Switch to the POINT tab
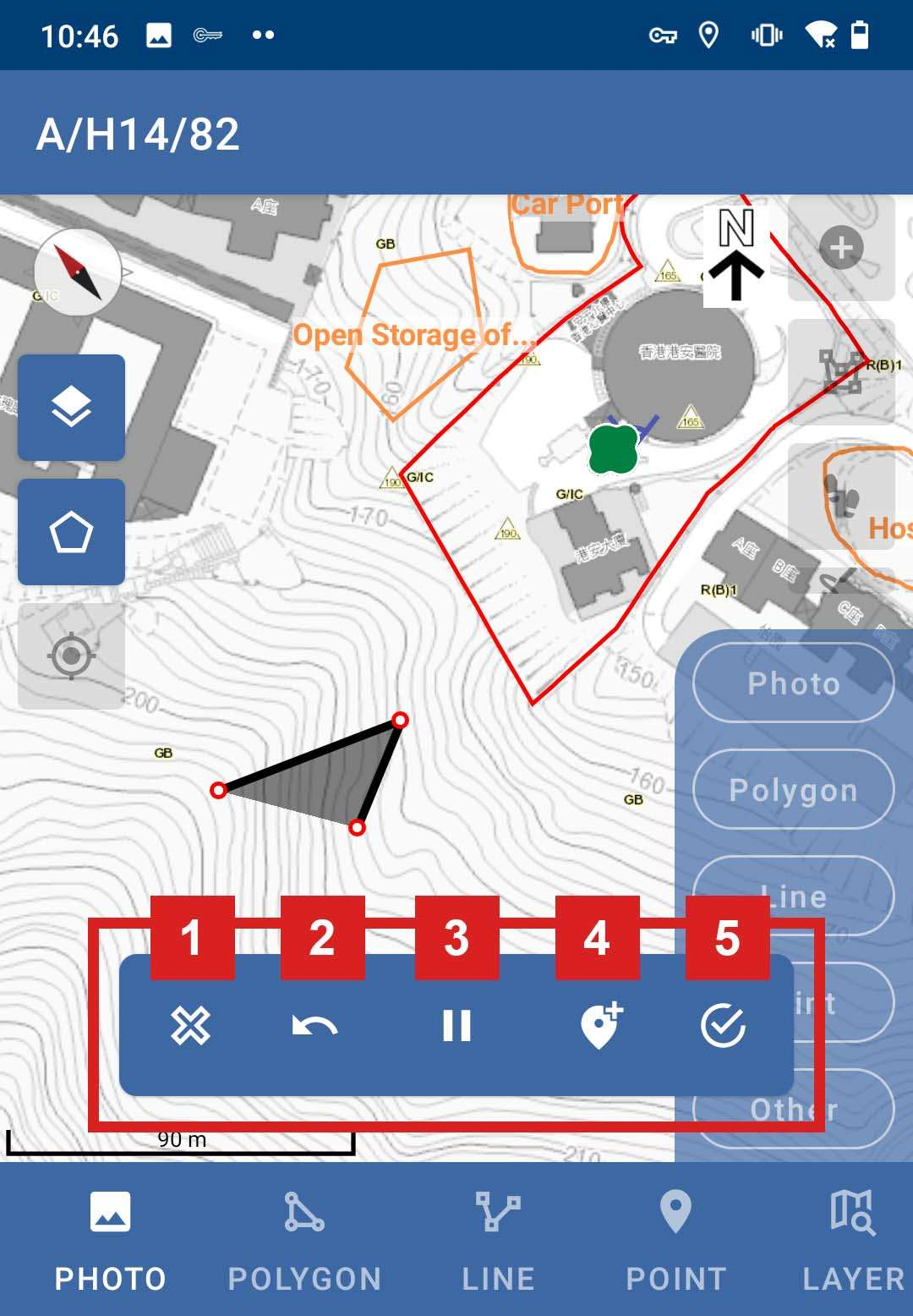Viewport: 913px width, 1316px height. pos(675,1241)
